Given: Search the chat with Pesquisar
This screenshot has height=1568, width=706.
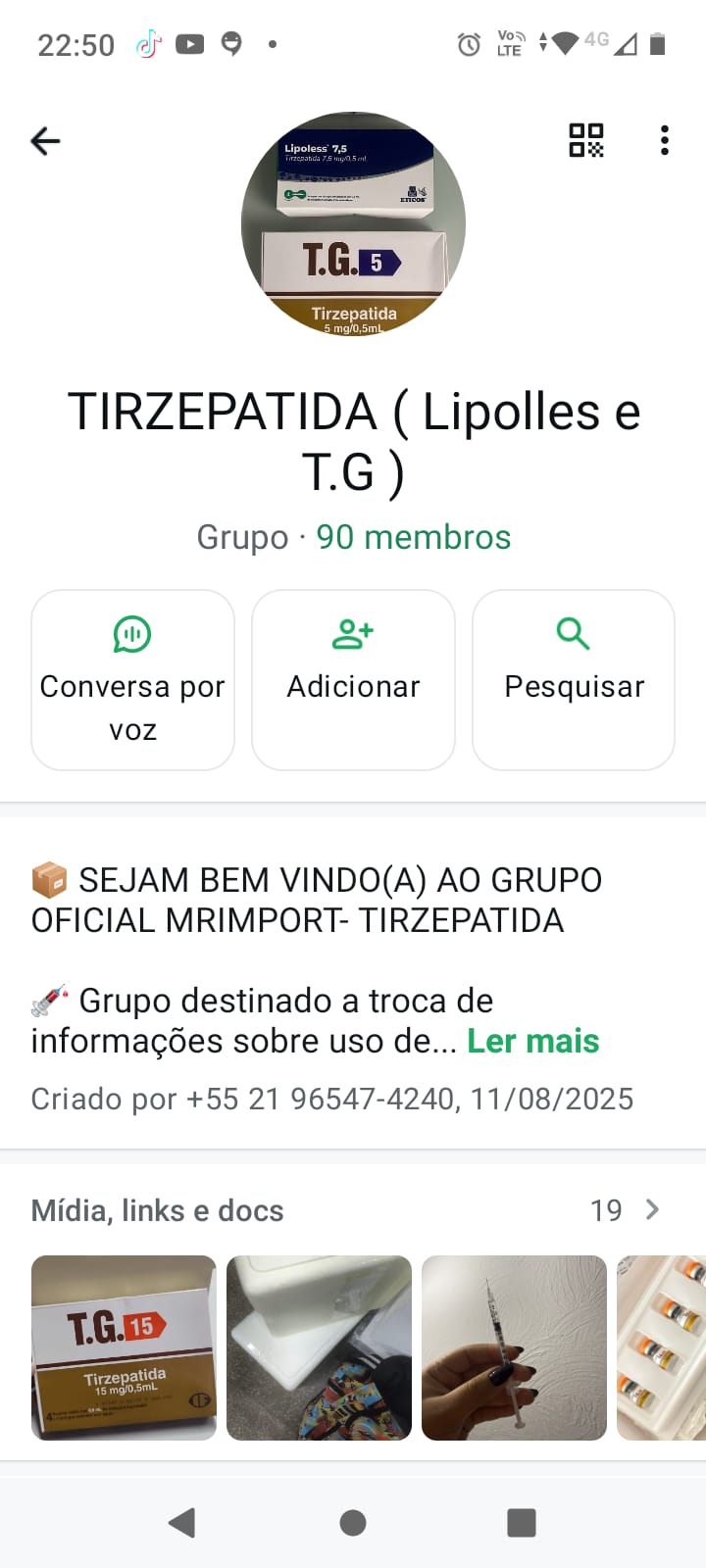Looking at the screenshot, I should (x=574, y=679).
